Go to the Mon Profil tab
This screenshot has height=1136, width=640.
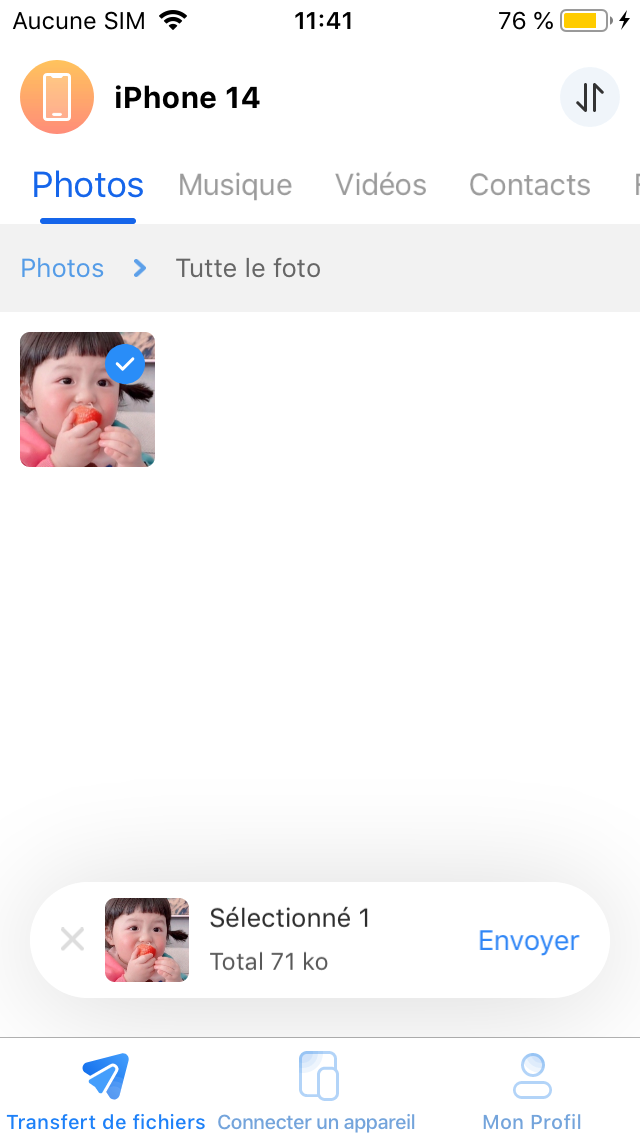click(x=532, y=1090)
